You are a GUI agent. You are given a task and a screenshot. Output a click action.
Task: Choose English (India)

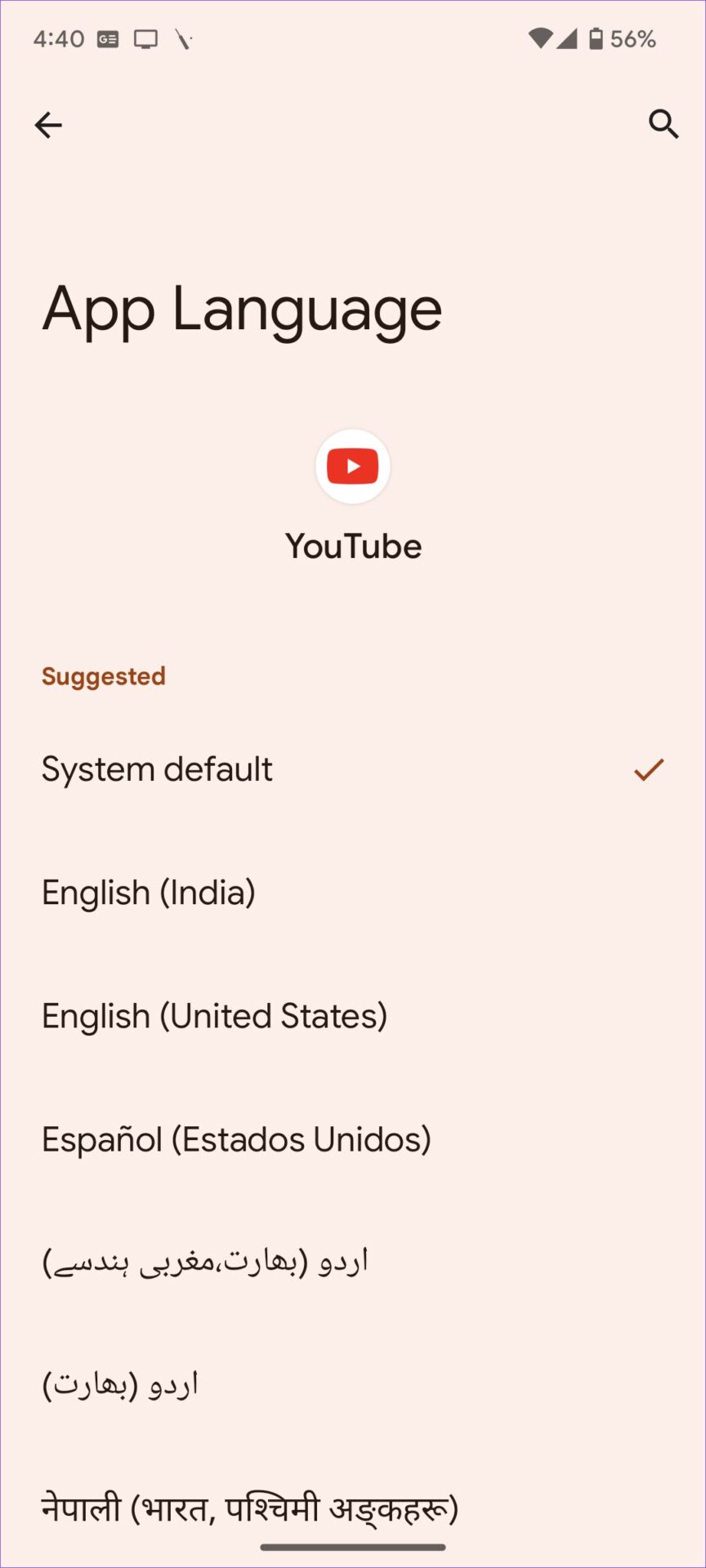(x=149, y=893)
